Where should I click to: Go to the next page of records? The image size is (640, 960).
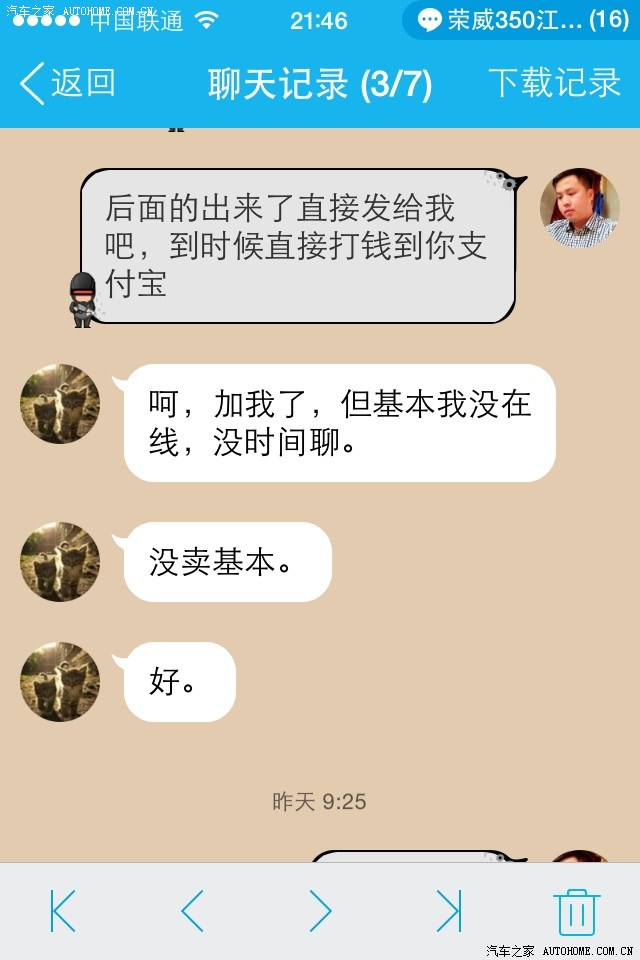320,911
